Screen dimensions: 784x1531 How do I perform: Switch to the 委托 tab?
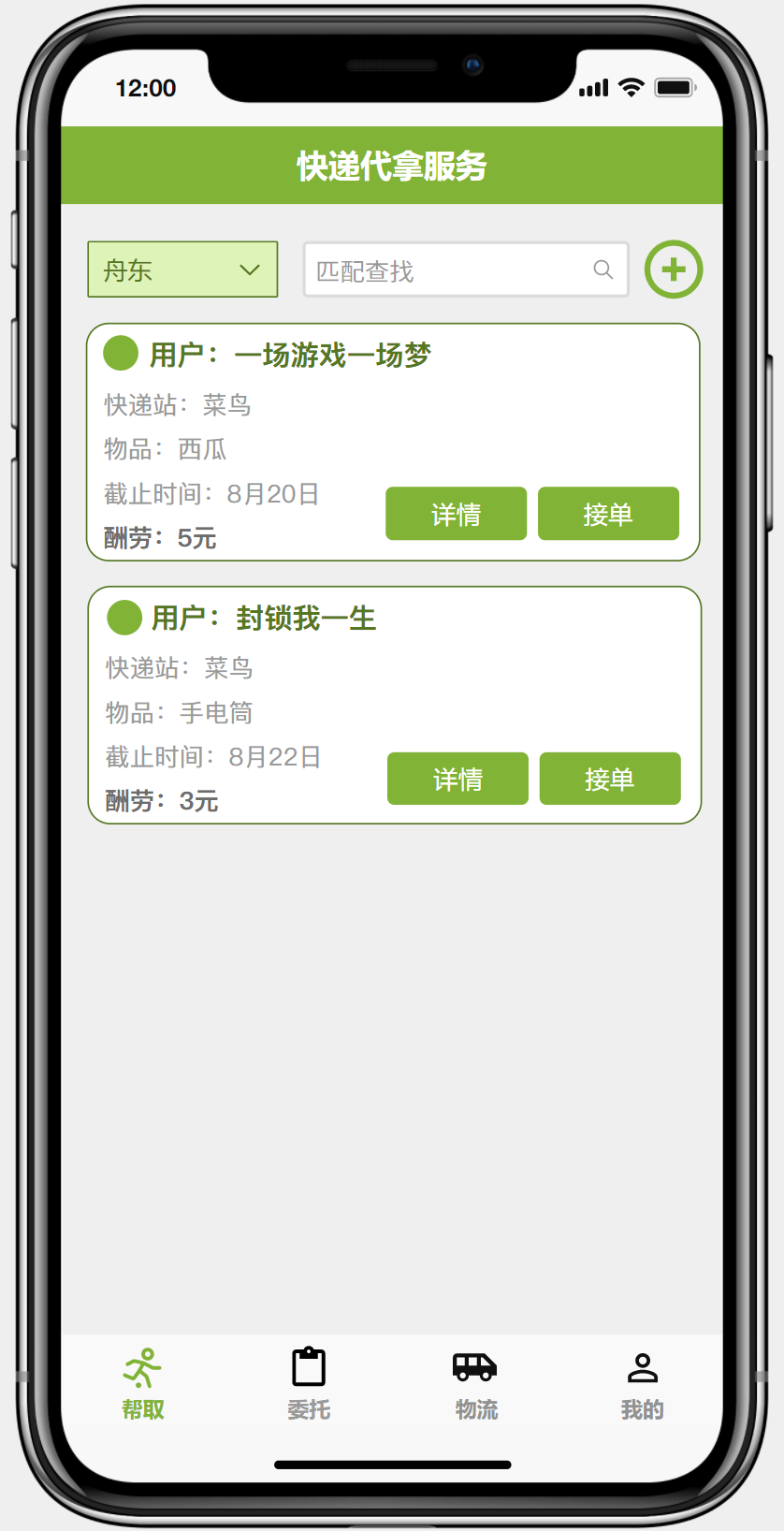tap(309, 1384)
